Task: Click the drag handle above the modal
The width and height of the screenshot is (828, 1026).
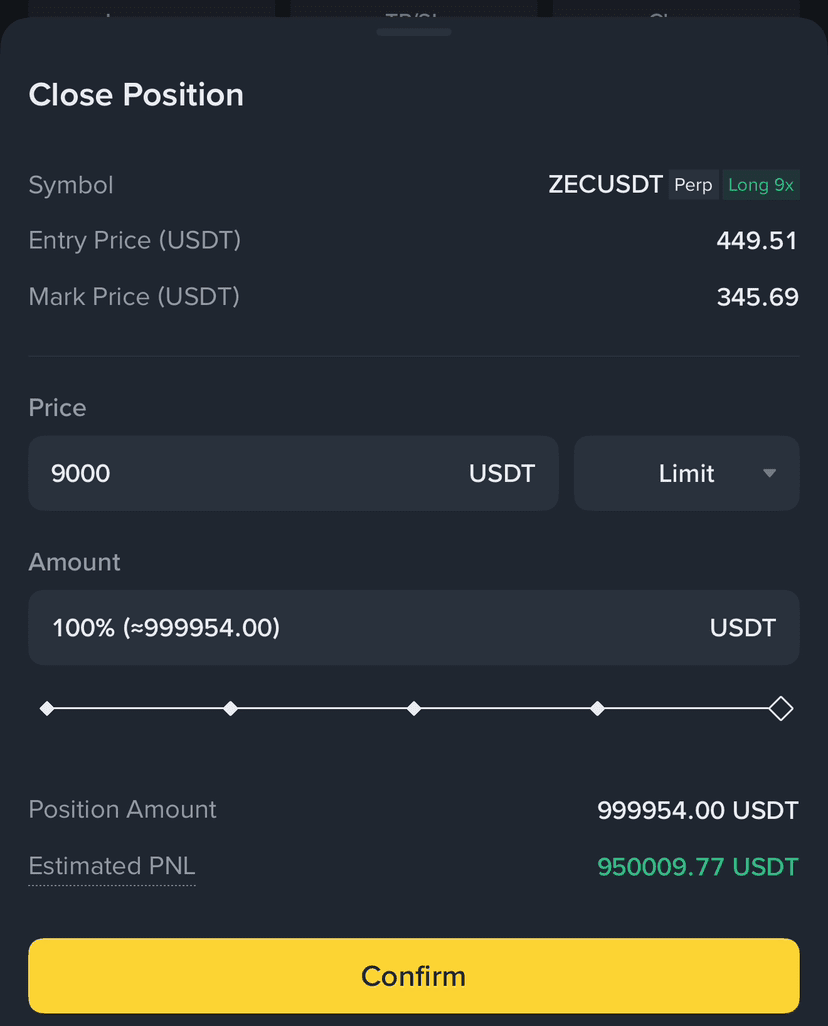Action: pos(414,31)
